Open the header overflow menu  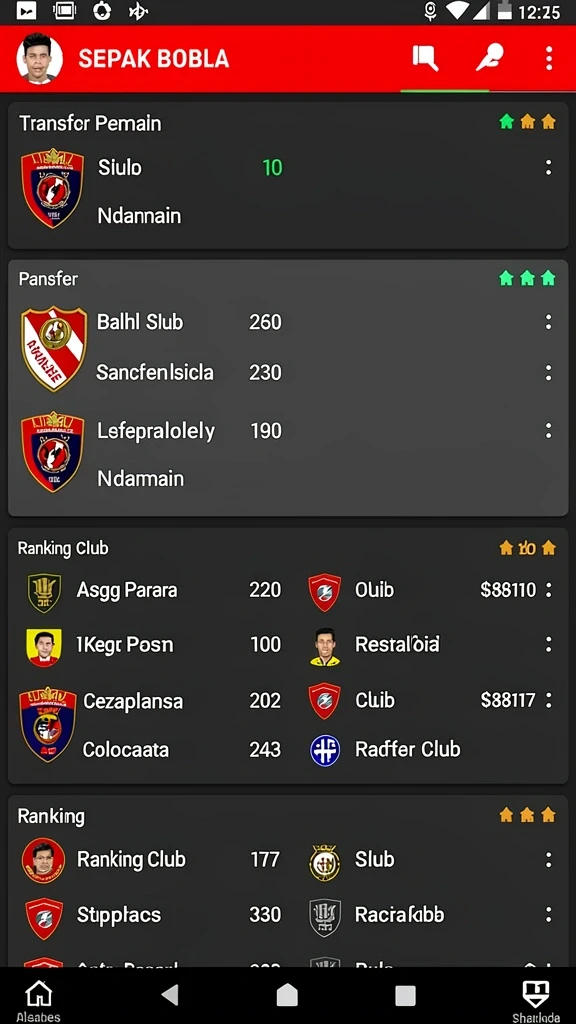549,58
